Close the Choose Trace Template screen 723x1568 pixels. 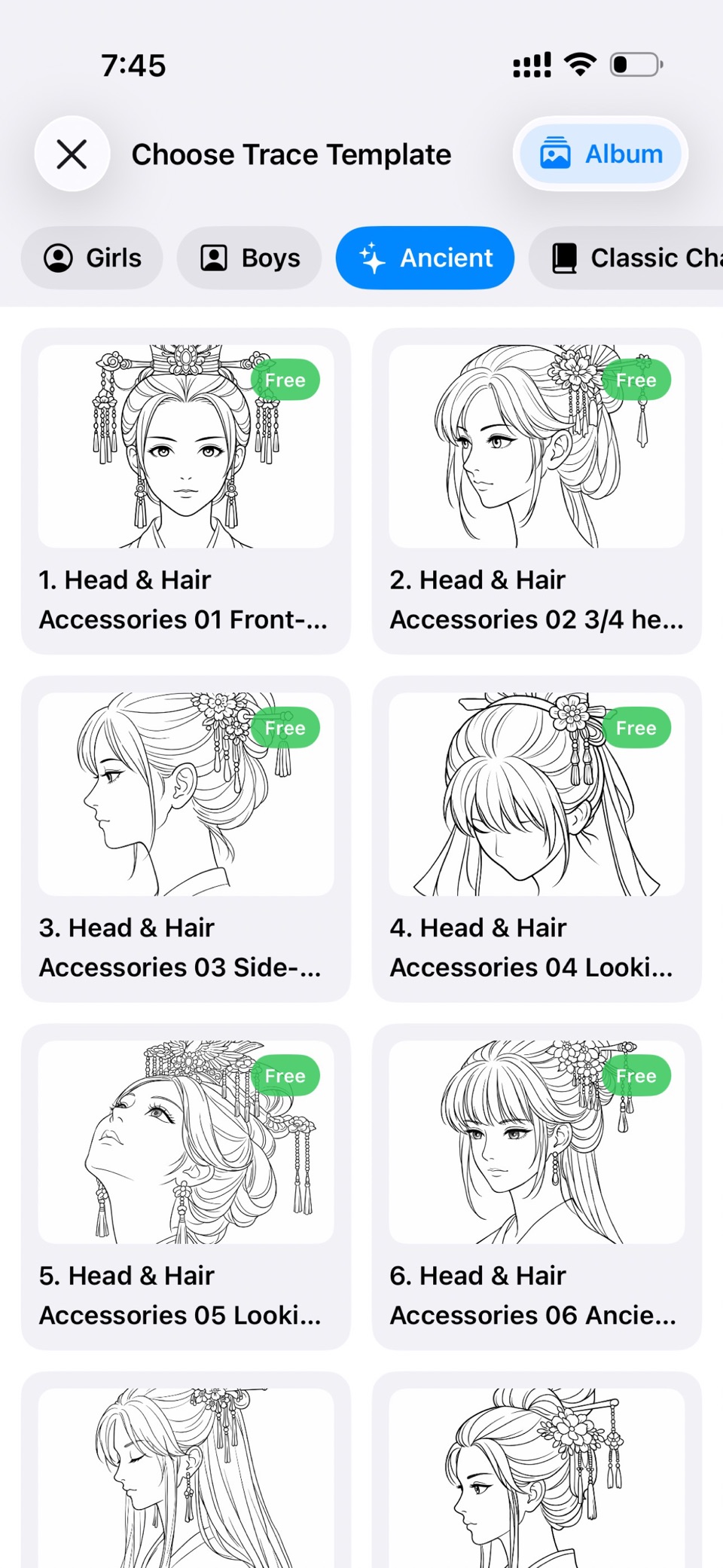(72, 154)
